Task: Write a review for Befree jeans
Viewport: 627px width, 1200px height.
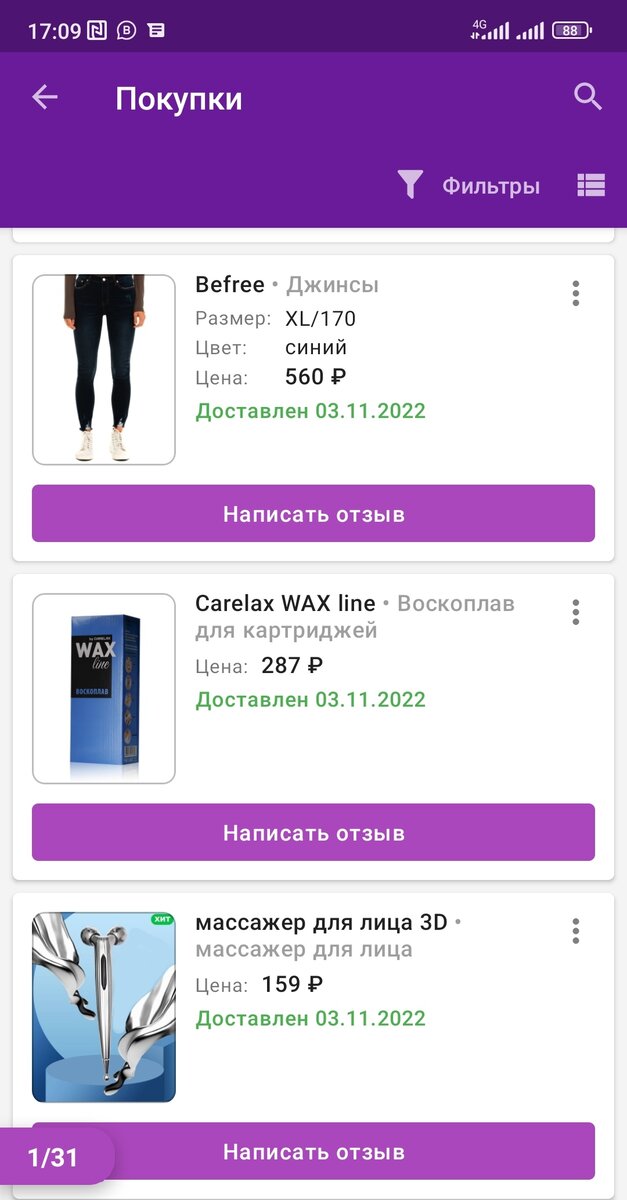Action: [313, 514]
